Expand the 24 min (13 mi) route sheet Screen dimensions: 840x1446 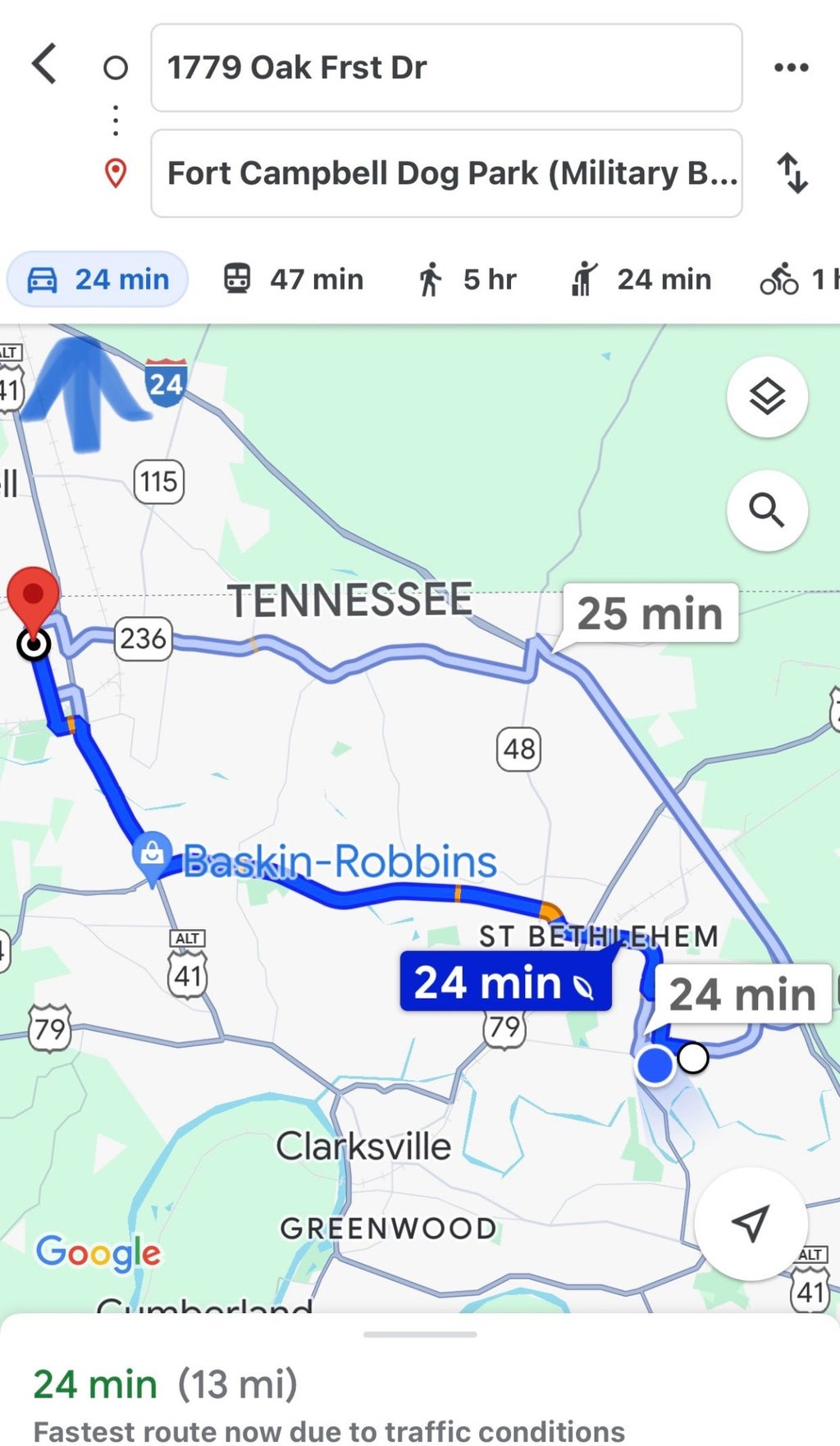click(420, 1380)
